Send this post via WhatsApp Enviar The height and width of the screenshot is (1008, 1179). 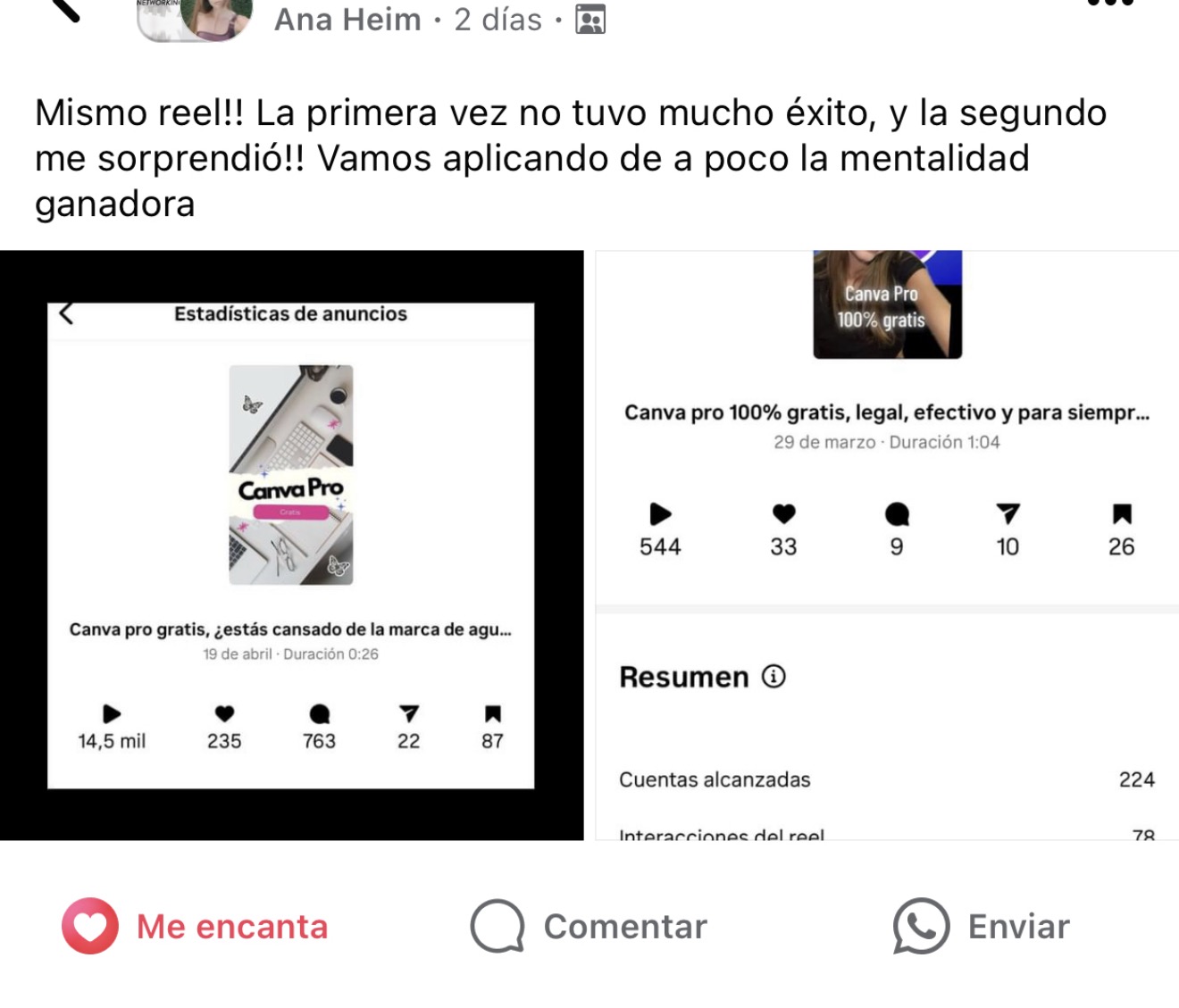[982, 927]
